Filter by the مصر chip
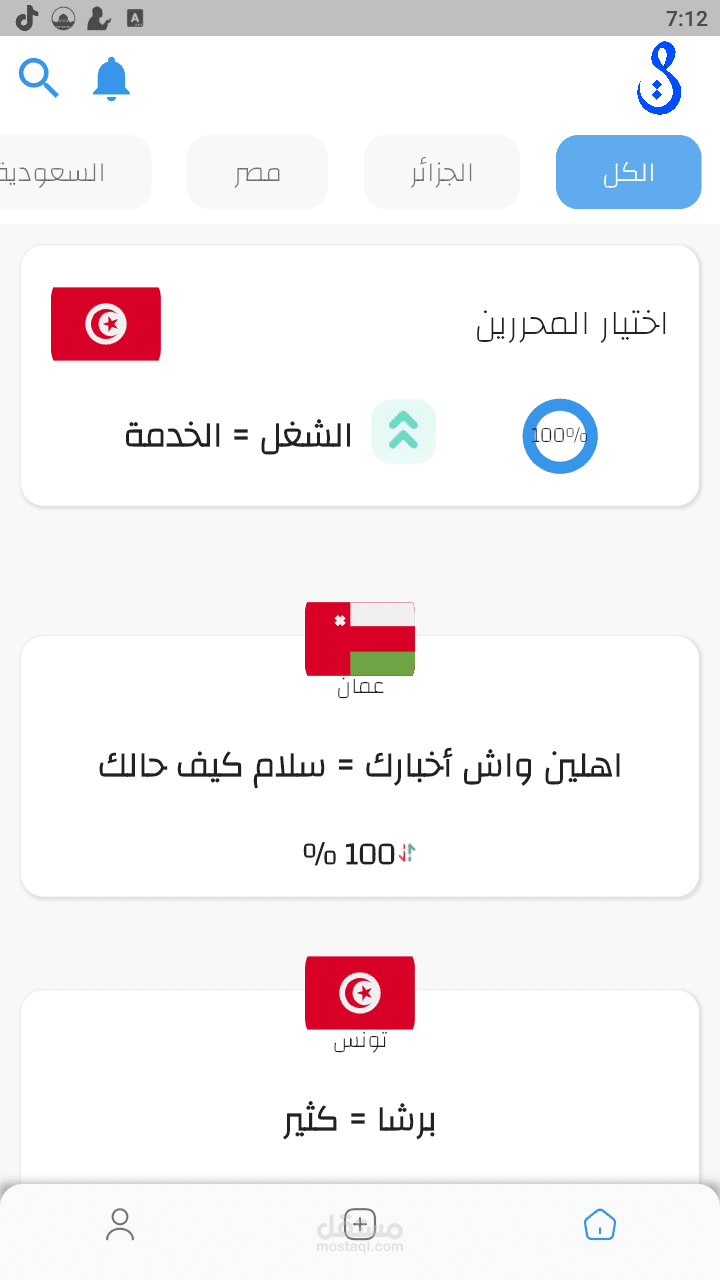720x1280 pixels. [257, 172]
